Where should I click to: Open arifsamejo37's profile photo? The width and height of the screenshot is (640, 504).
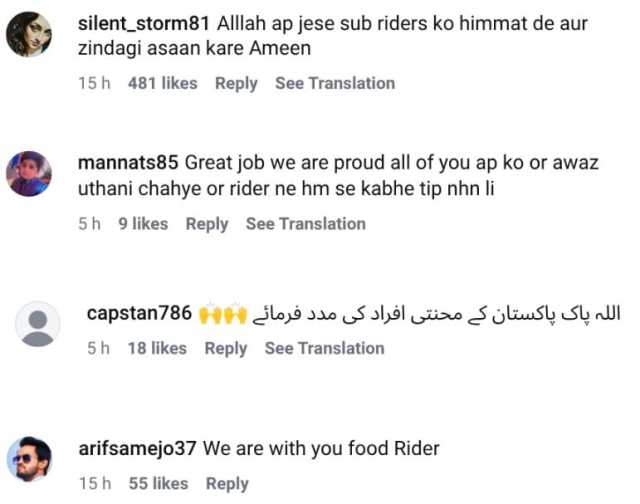point(29,460)
